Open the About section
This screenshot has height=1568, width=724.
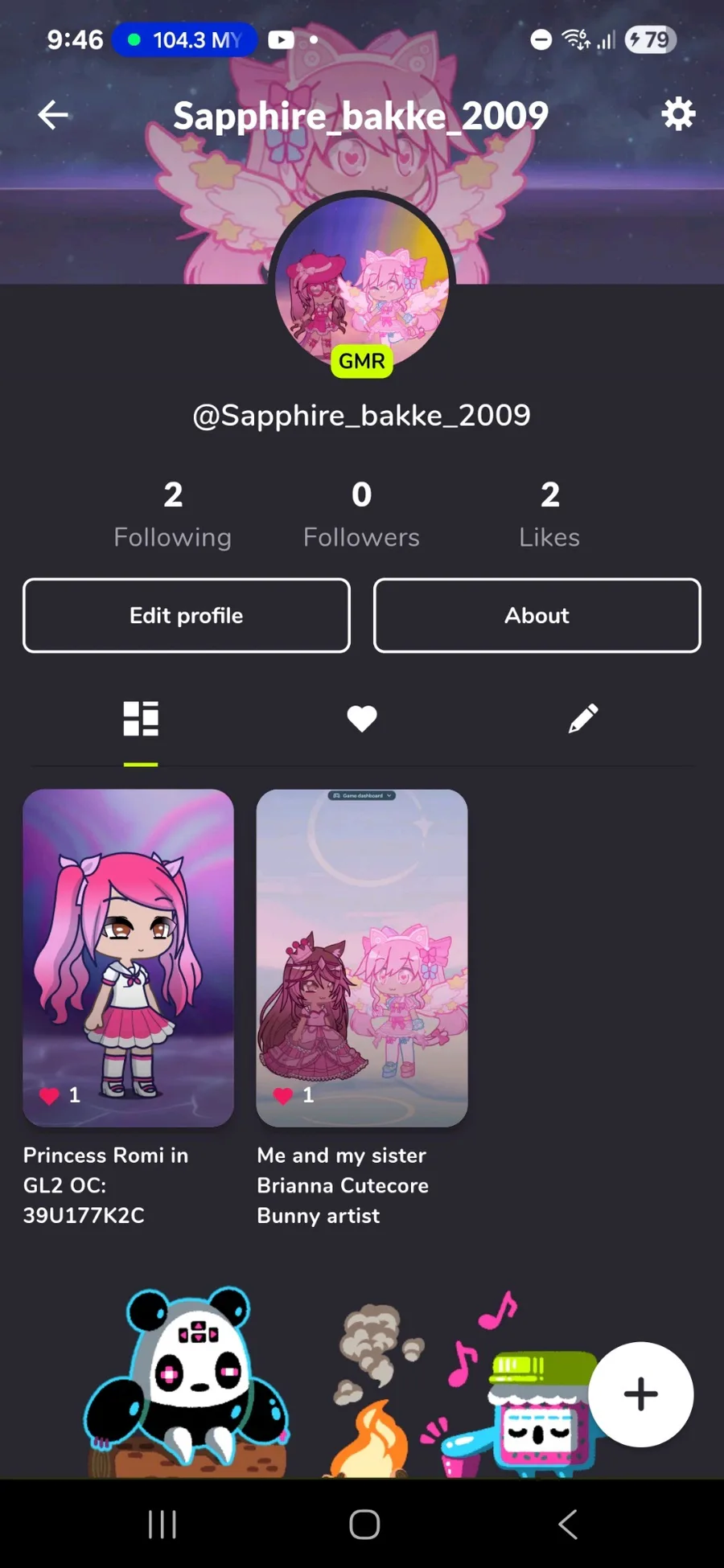[x=537, y=615]
